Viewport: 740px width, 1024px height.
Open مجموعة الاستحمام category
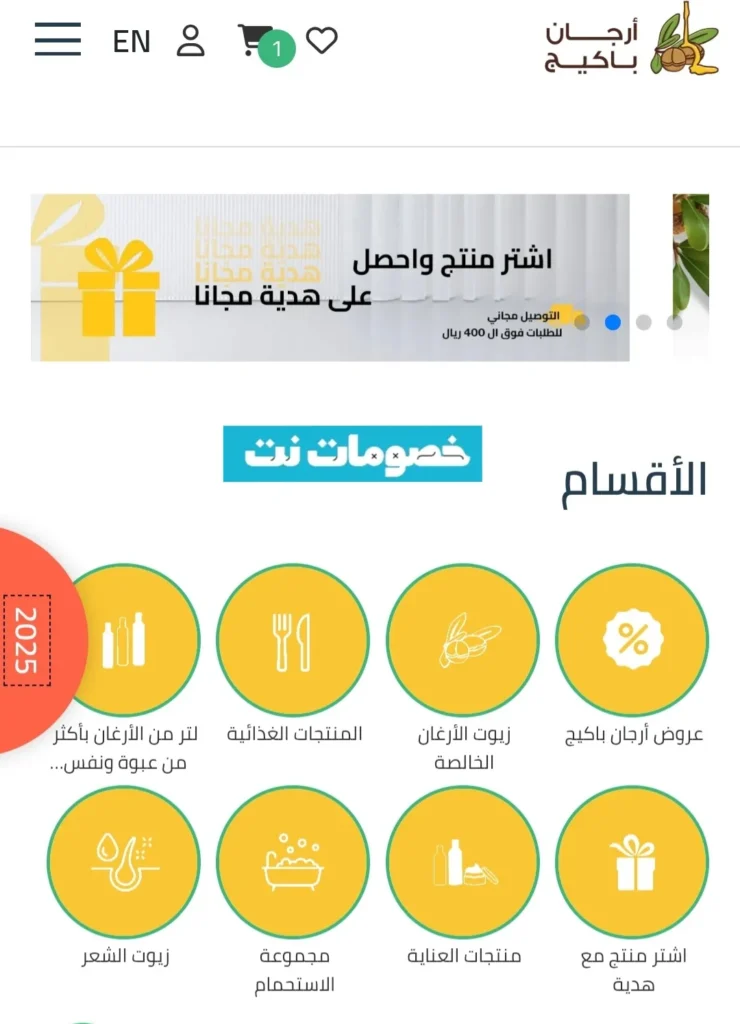pyautogui.click(x=293, y=862)
